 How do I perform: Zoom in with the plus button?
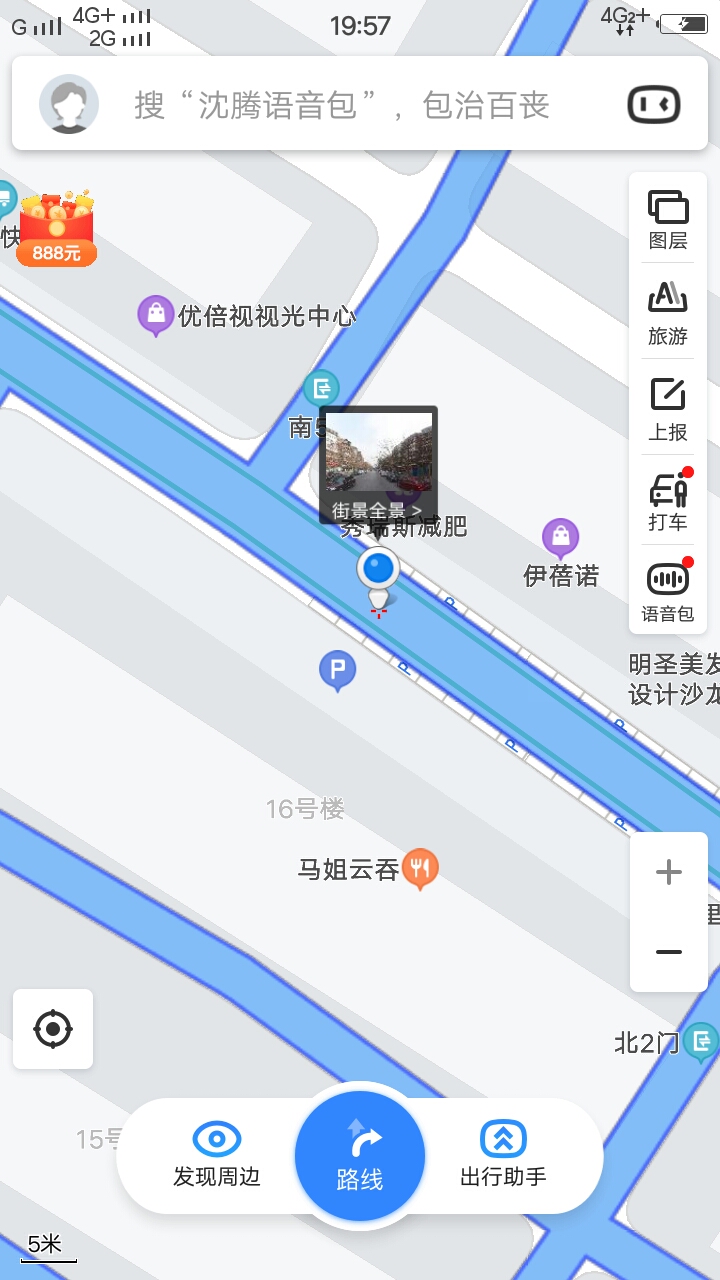click(x=668, y=872)
